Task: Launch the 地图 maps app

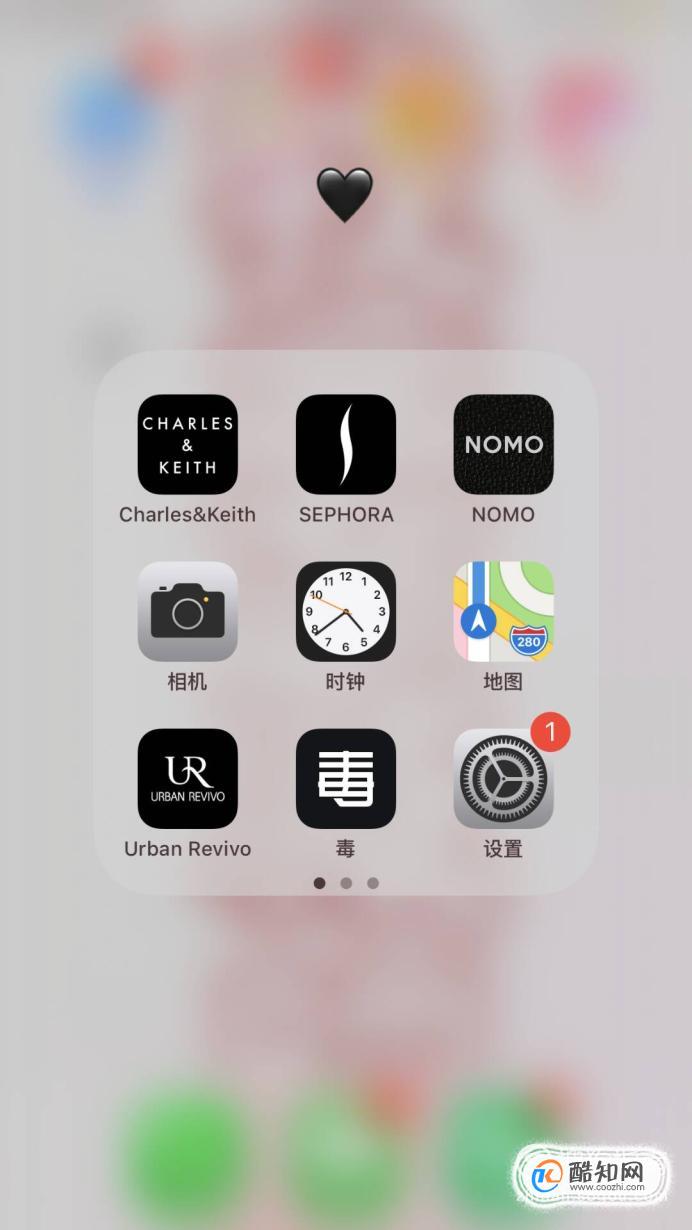Action: point(503,611)
